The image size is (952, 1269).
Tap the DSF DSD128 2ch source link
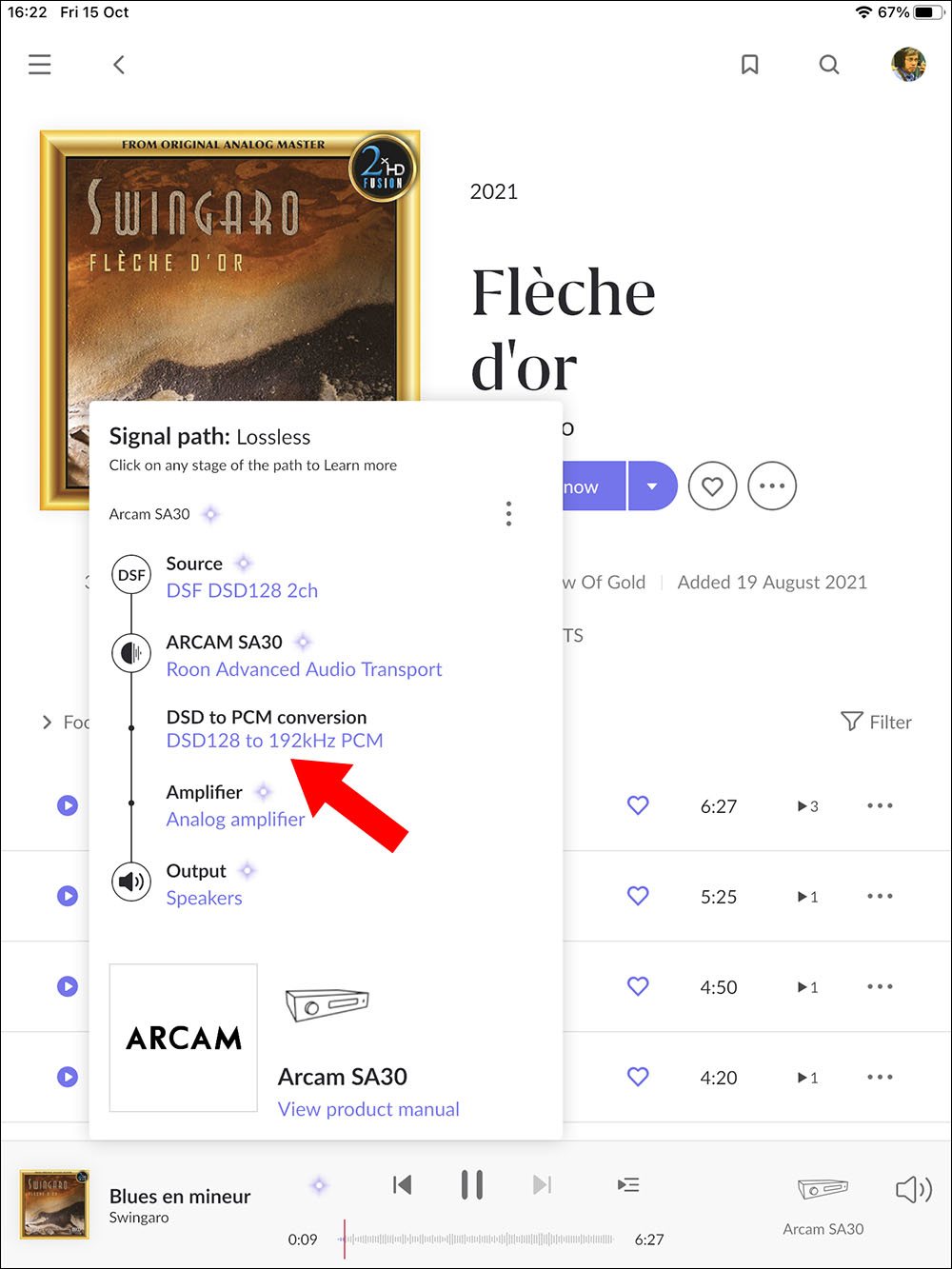242,590
